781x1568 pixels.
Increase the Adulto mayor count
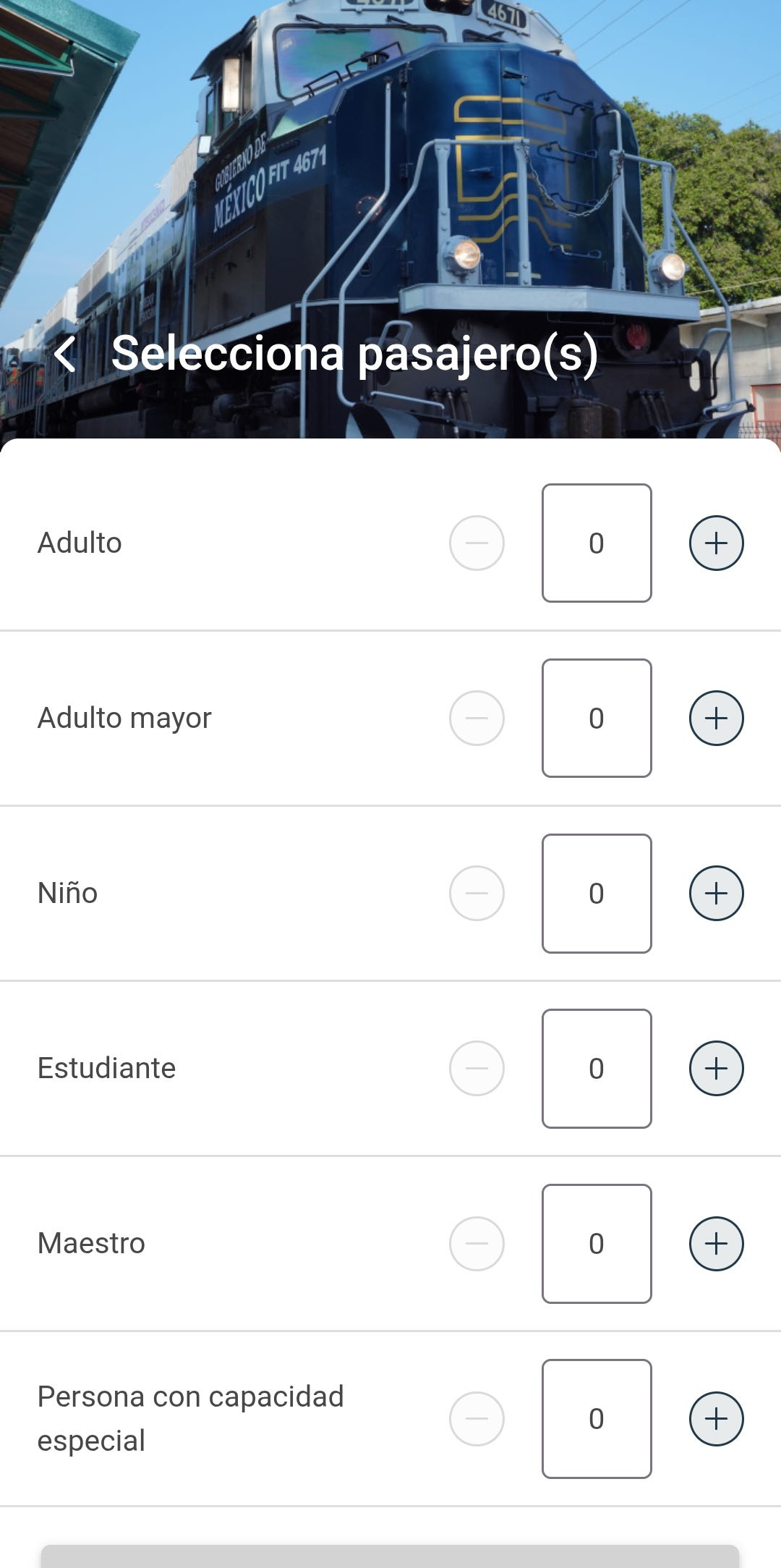716,718
